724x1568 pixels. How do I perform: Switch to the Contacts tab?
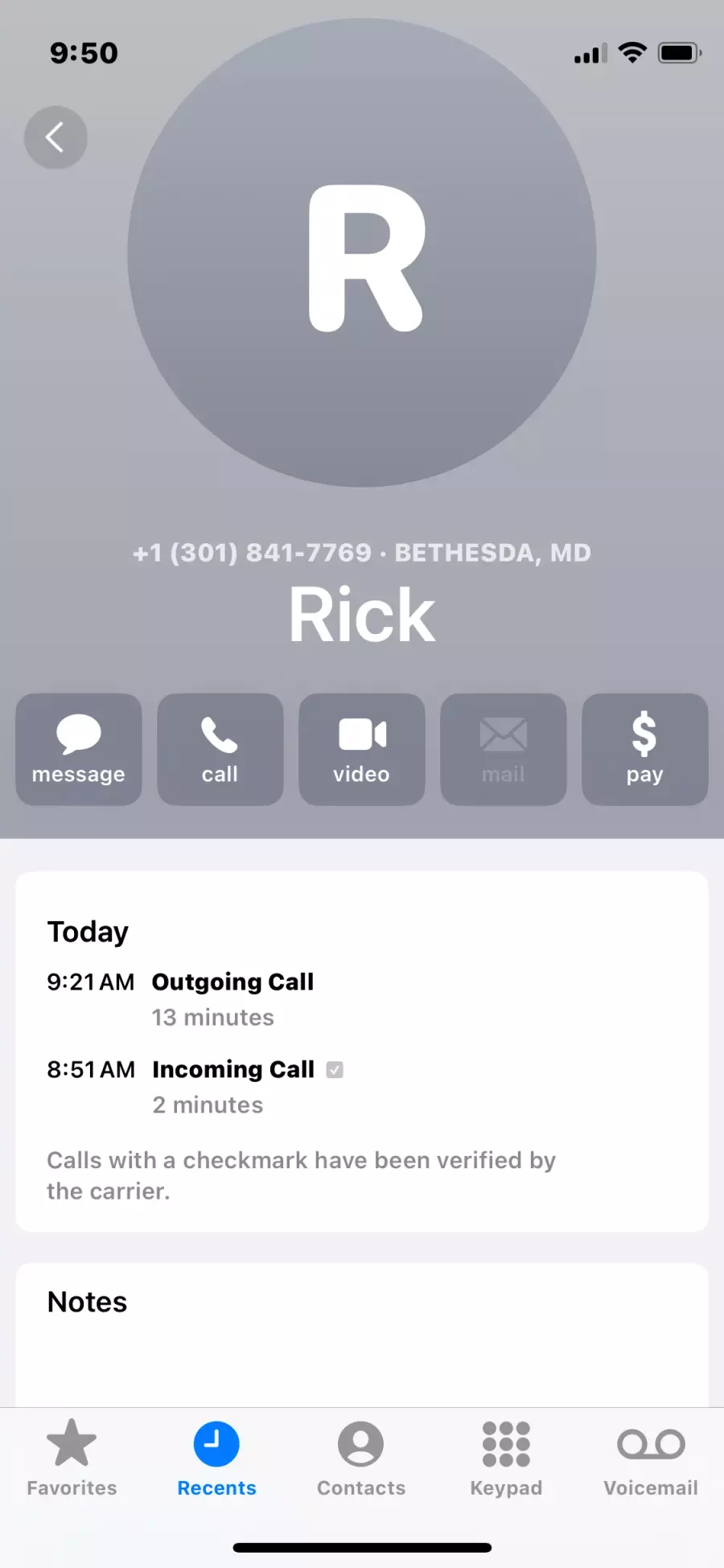[x=361, y=1458]
